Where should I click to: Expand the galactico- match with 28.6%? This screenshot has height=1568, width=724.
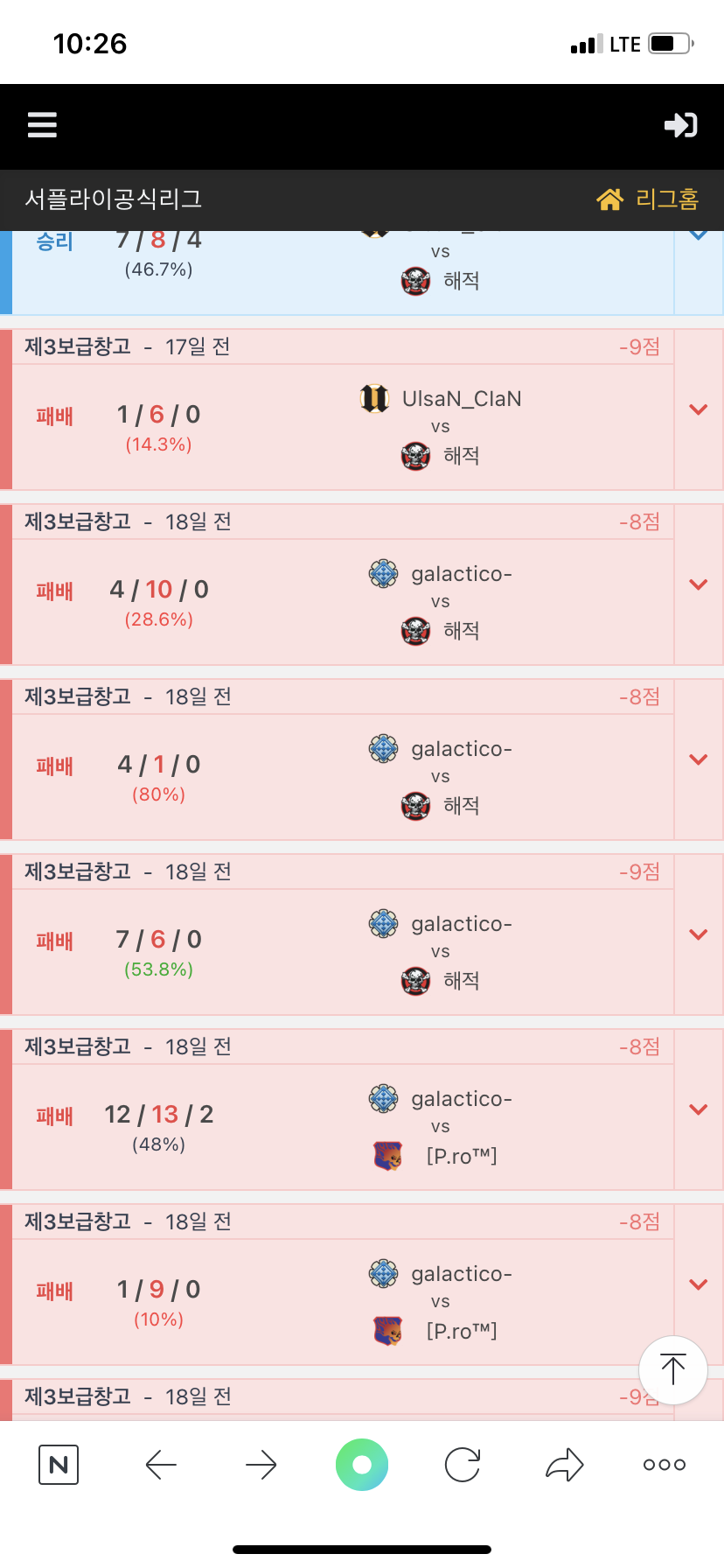pos(698,584)
